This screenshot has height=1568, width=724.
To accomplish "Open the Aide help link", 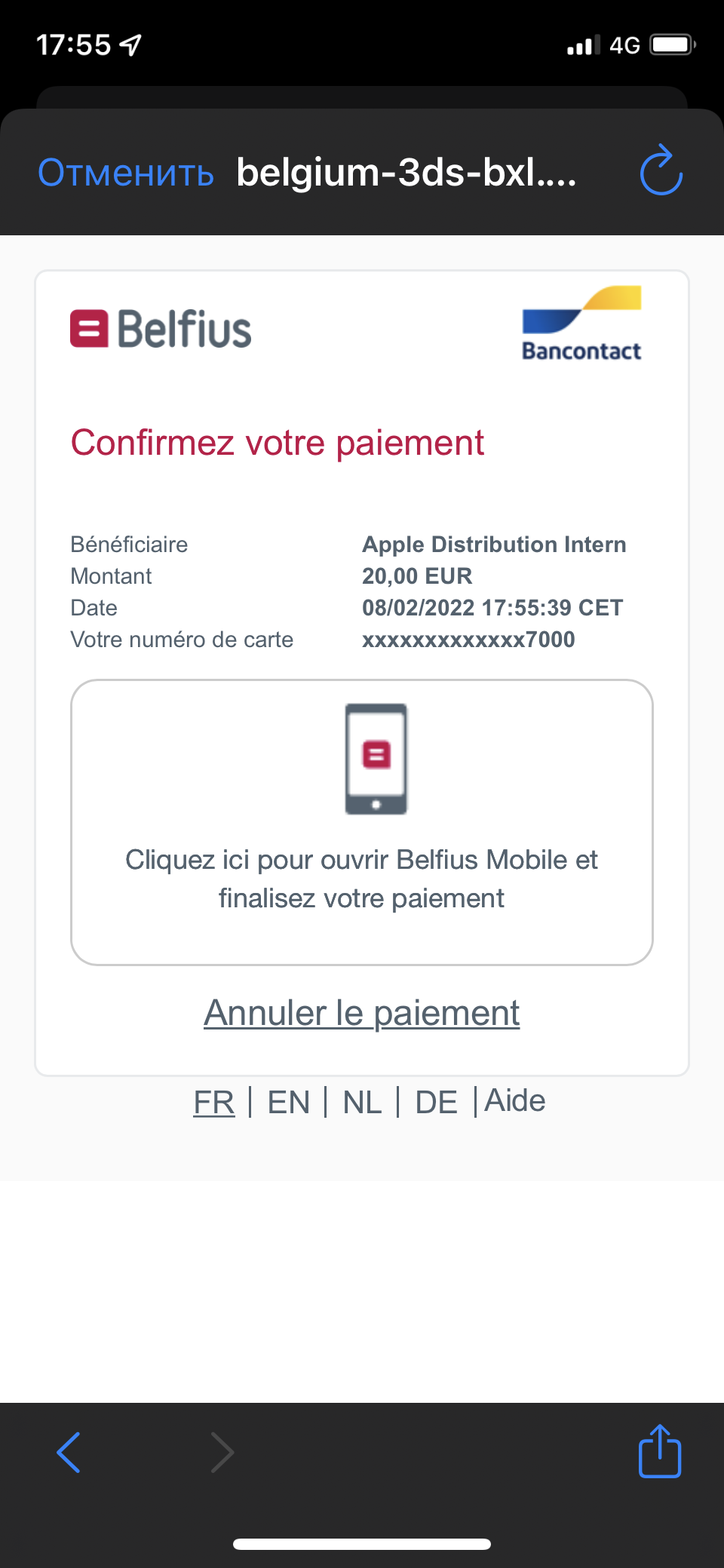I will click(515, 1100).
